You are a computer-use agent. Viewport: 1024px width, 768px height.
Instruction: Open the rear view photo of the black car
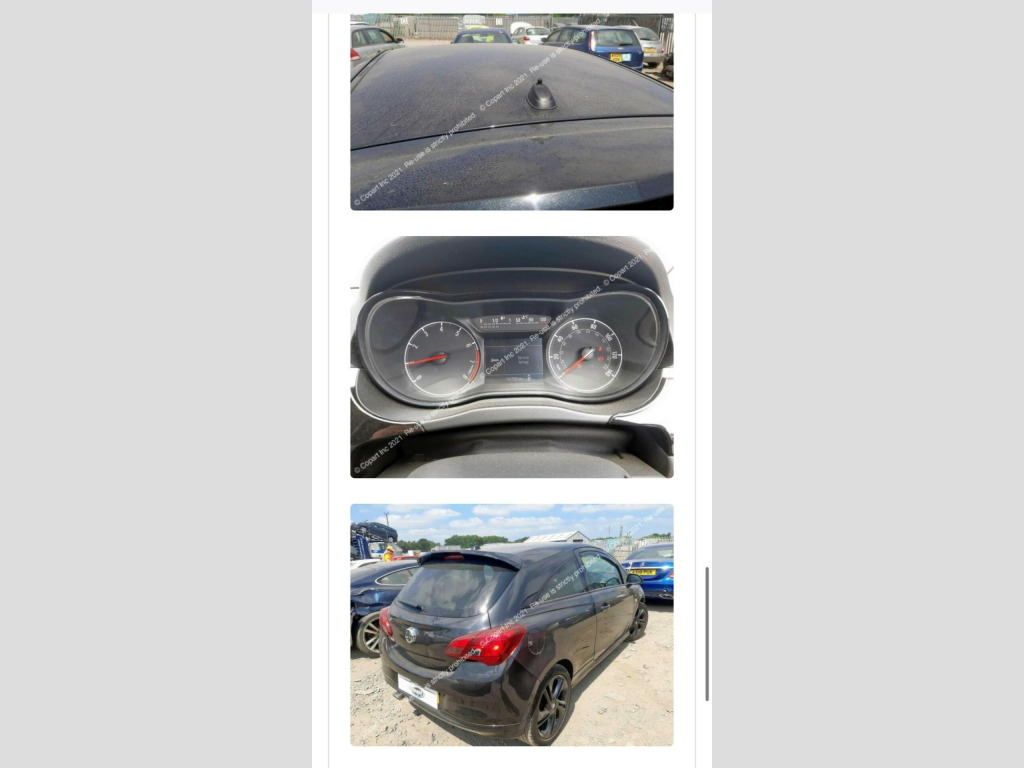coord(511,625)
